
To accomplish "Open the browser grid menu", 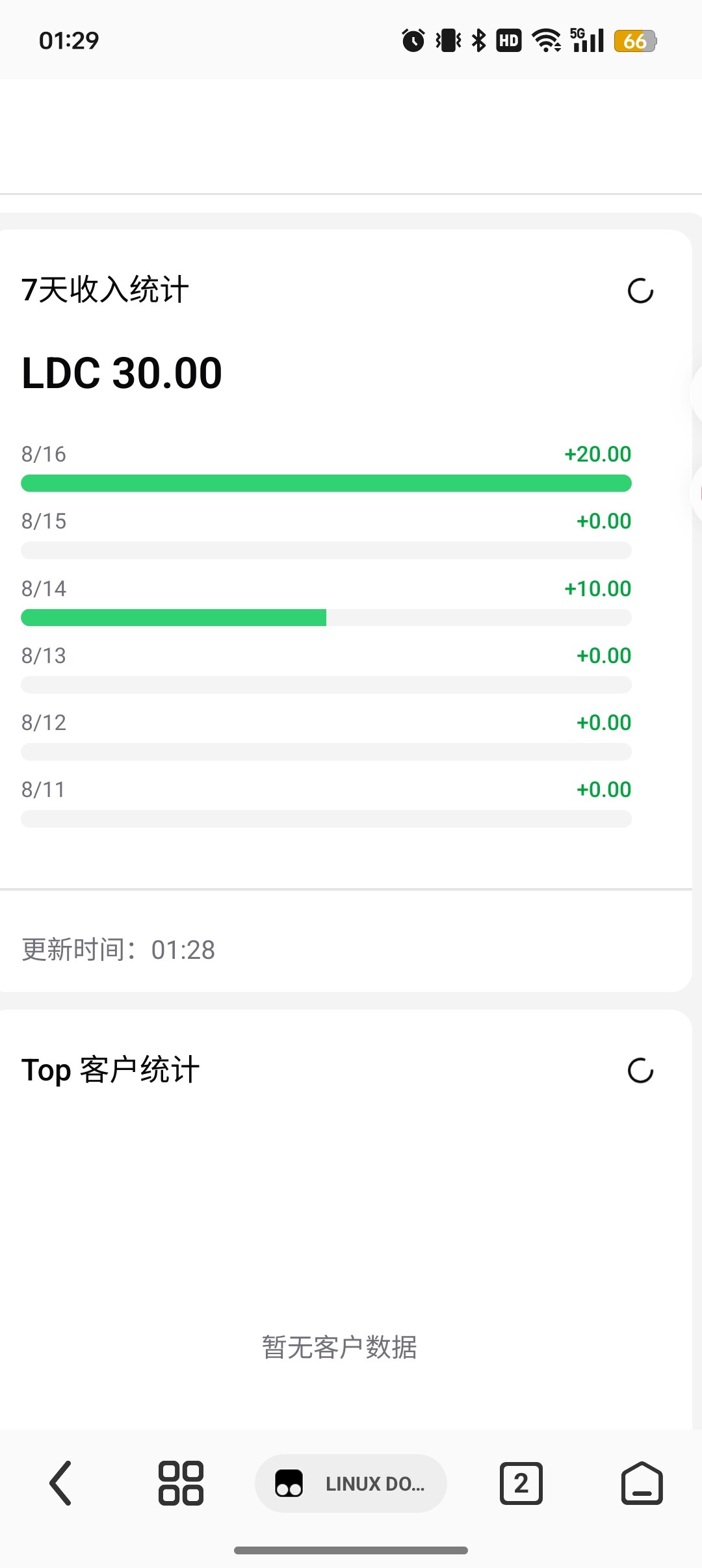I will tap(181, 1483).
